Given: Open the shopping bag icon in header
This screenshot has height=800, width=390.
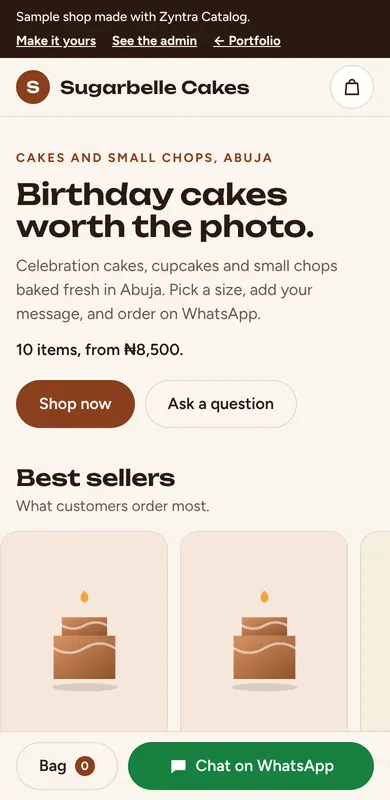Looking at the screenshot, I should 352,87.
